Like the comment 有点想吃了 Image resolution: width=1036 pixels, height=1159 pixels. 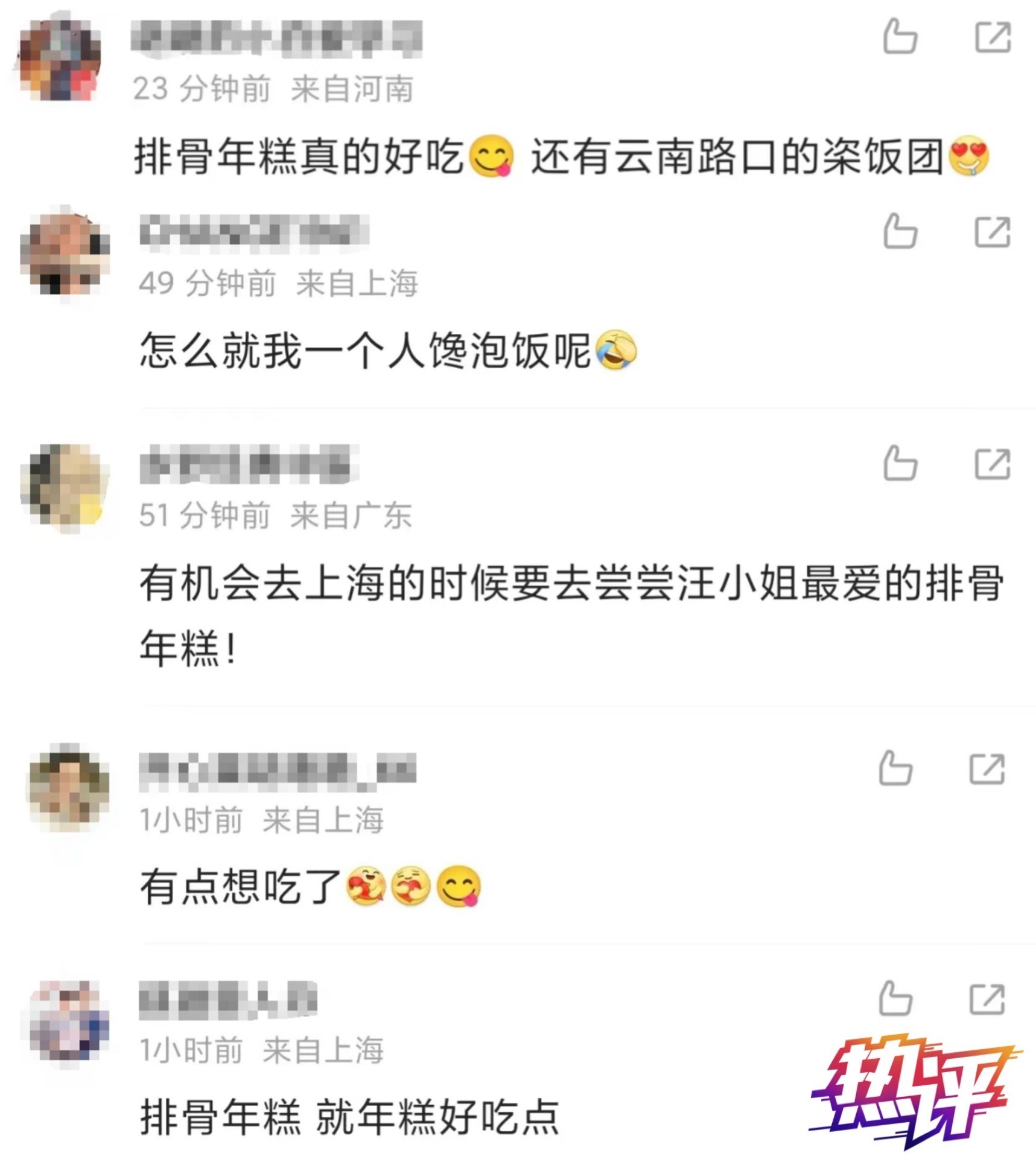895,768
